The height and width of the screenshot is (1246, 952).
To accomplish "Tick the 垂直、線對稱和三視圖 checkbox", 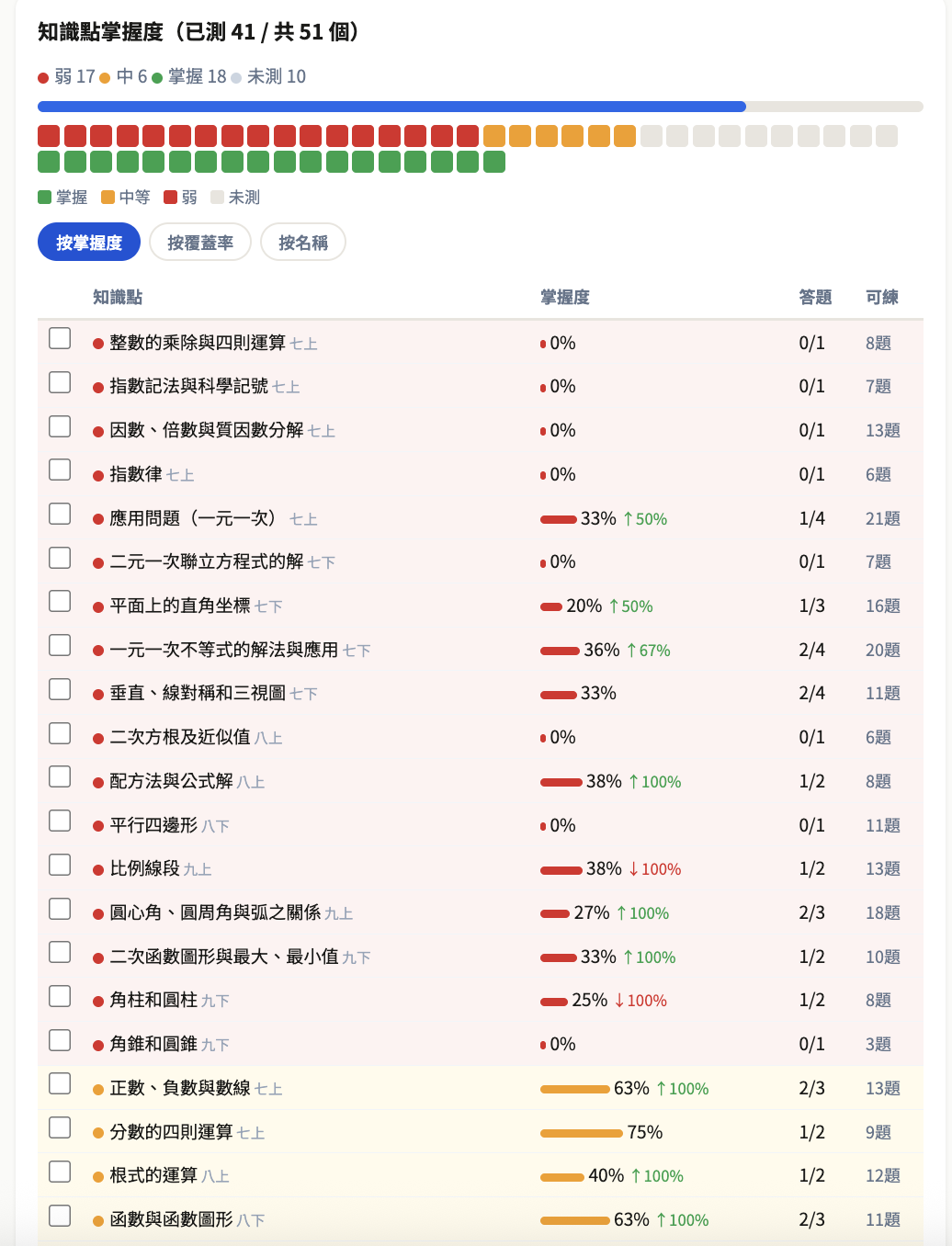I will click(60, 689).
